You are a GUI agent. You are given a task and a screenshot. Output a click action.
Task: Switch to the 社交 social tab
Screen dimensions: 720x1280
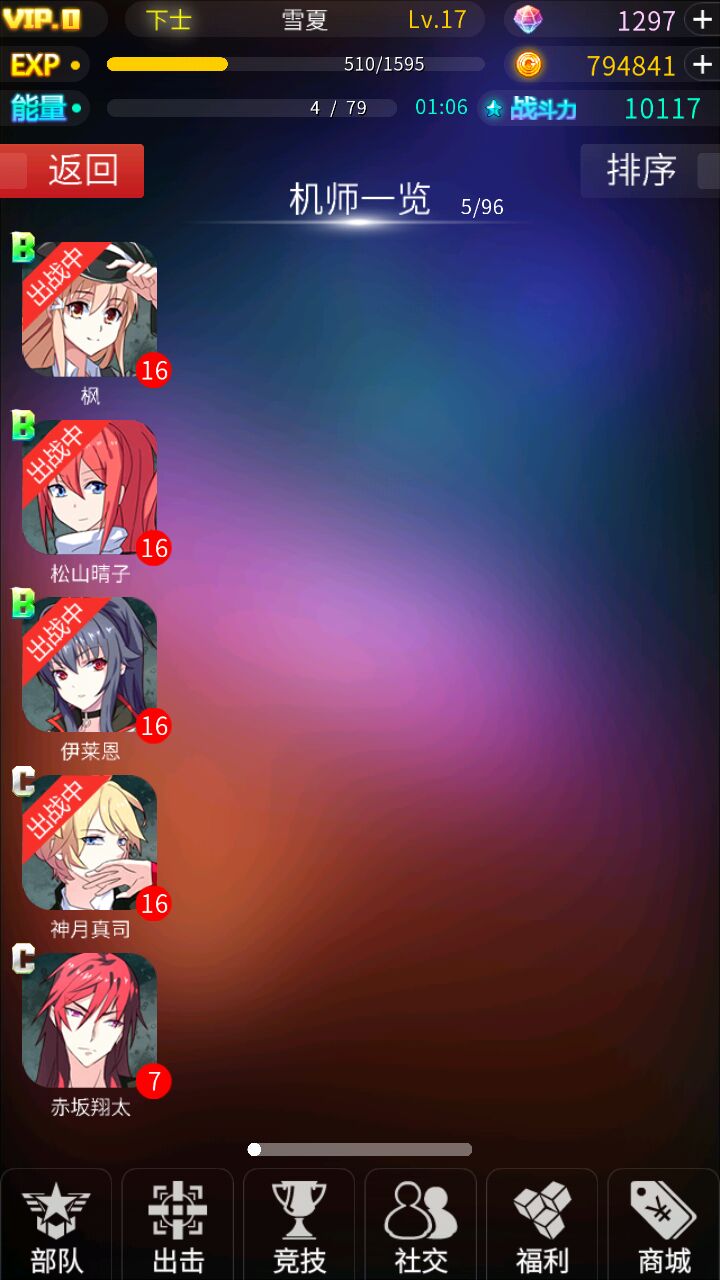tap(421, 1225)
